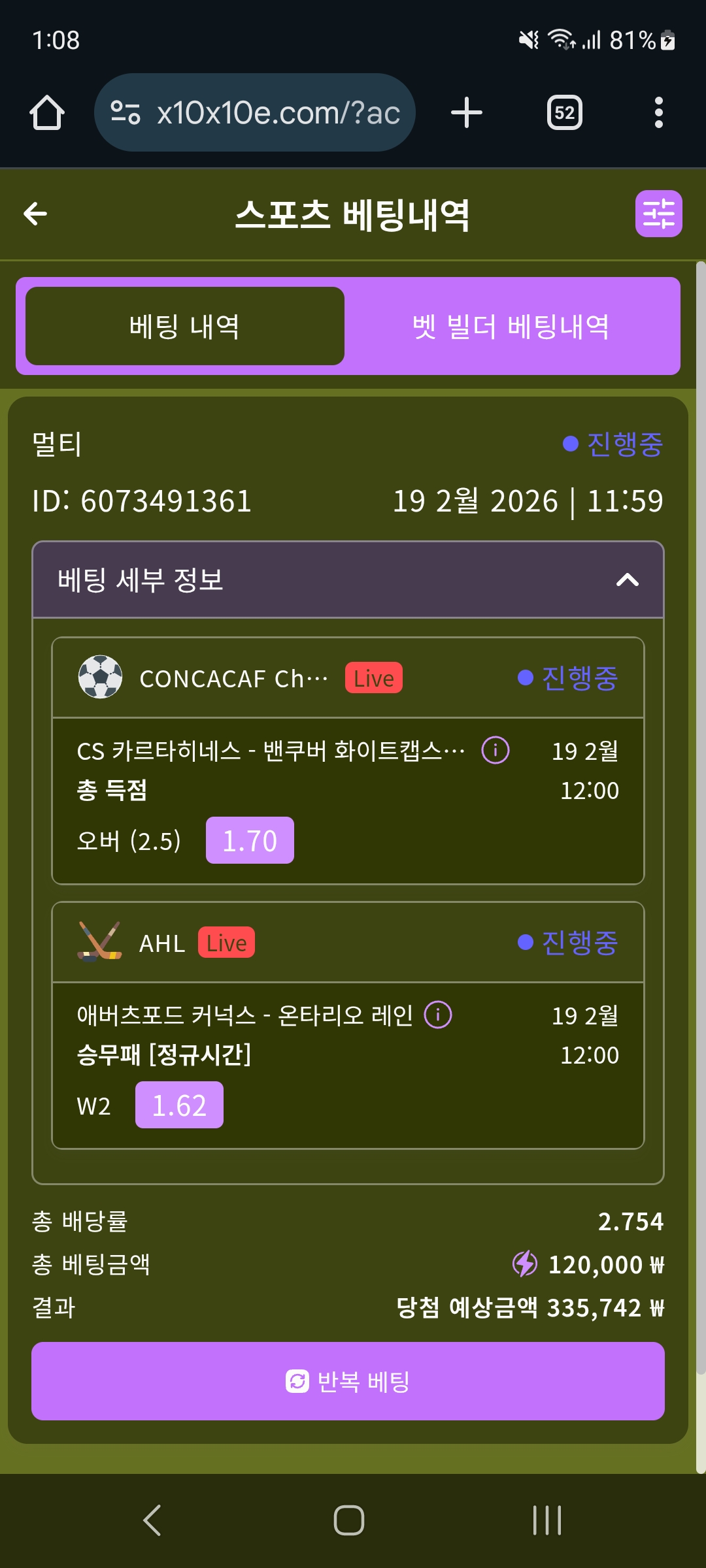Open the browser home page
706x1568 pixels.
(x=47, y=112)
